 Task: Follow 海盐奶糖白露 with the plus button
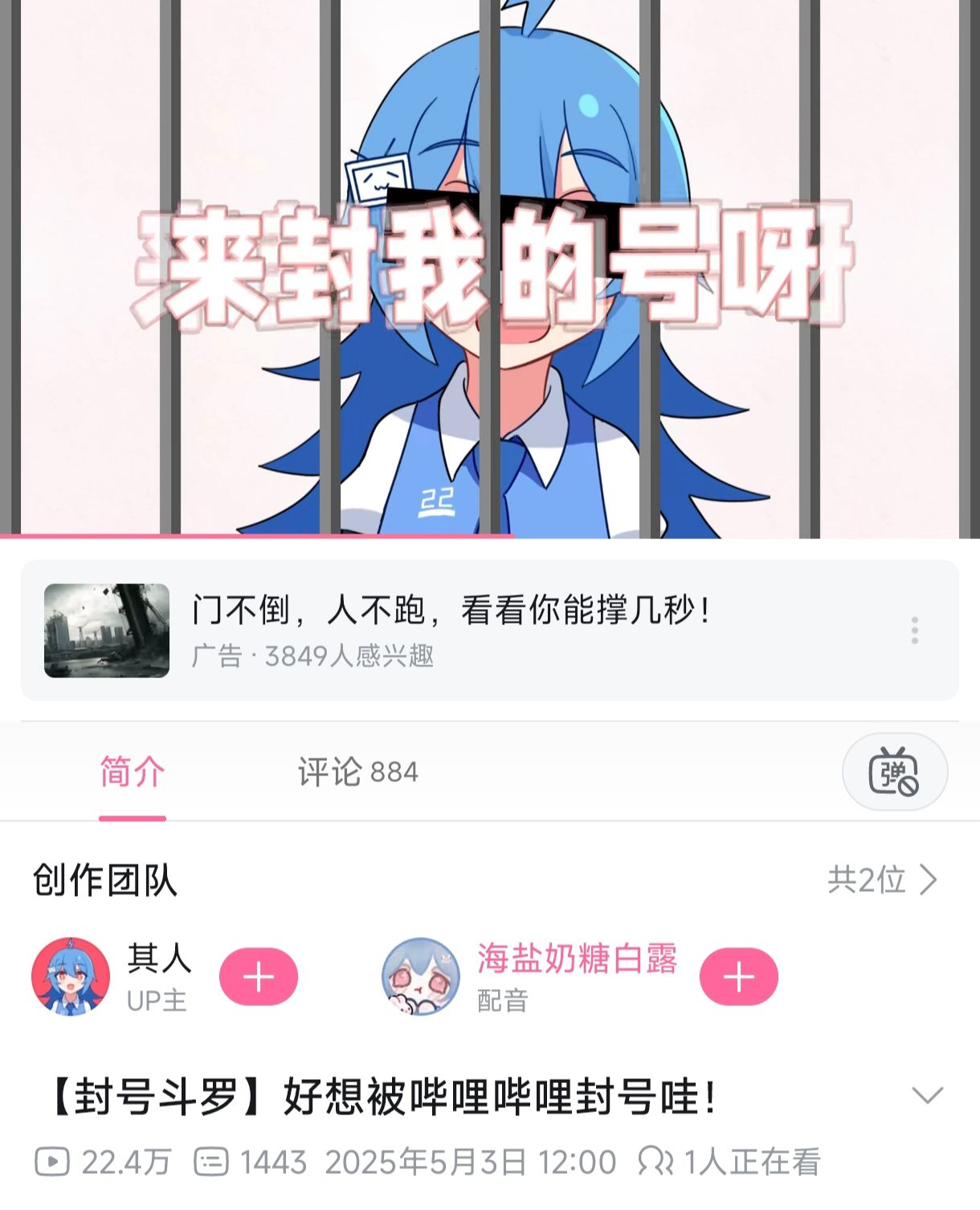(738, 977)
